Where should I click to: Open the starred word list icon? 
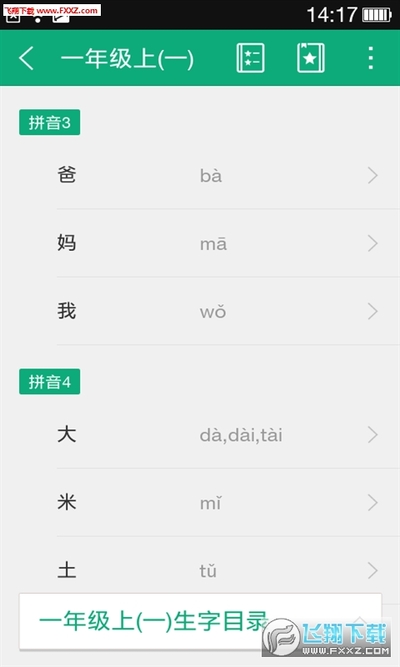click(x=250, y=58)
